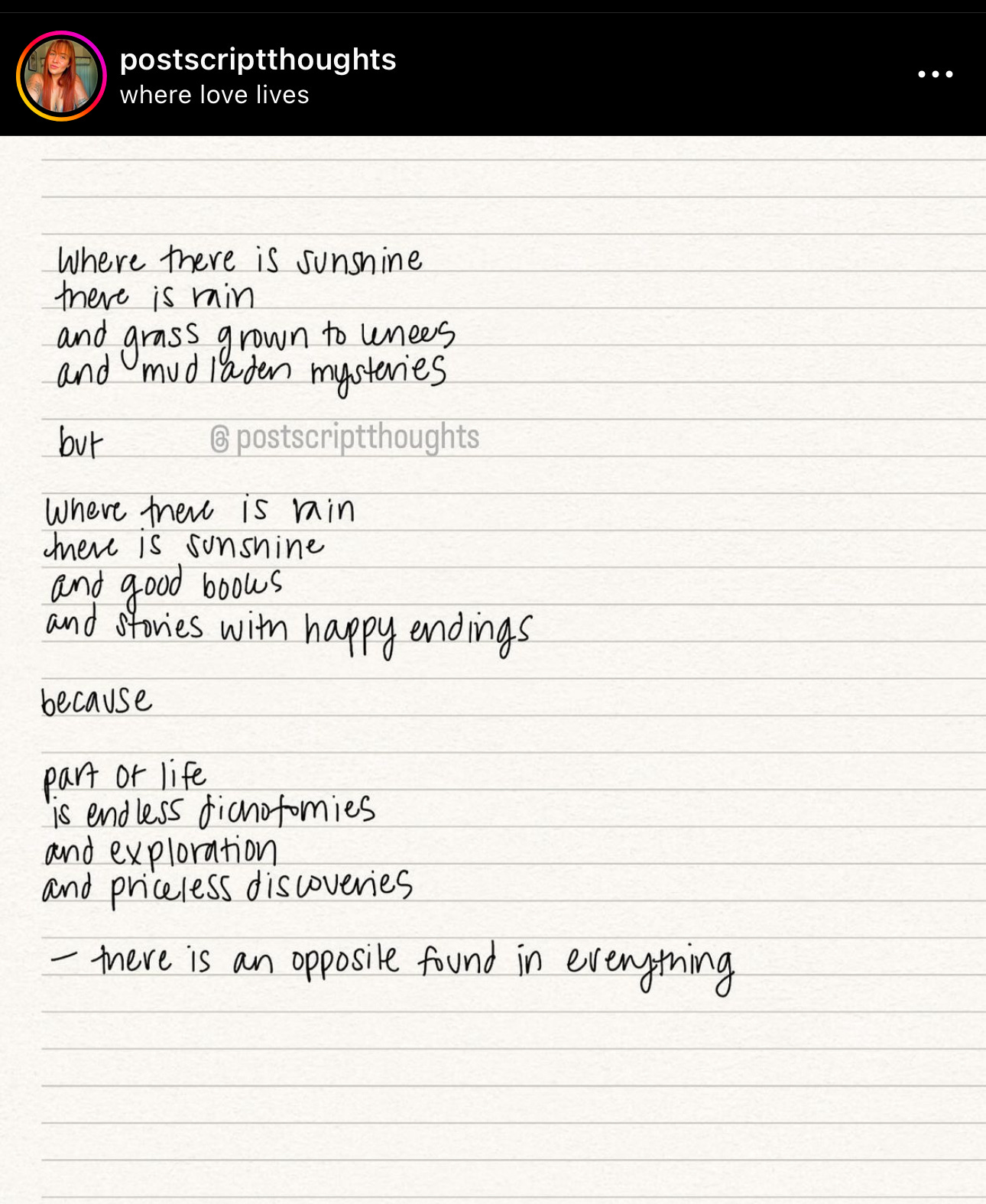View postscriptthoughts' story from the profile picture
This screenshot has width=986, height=1204.
[61, 76]
